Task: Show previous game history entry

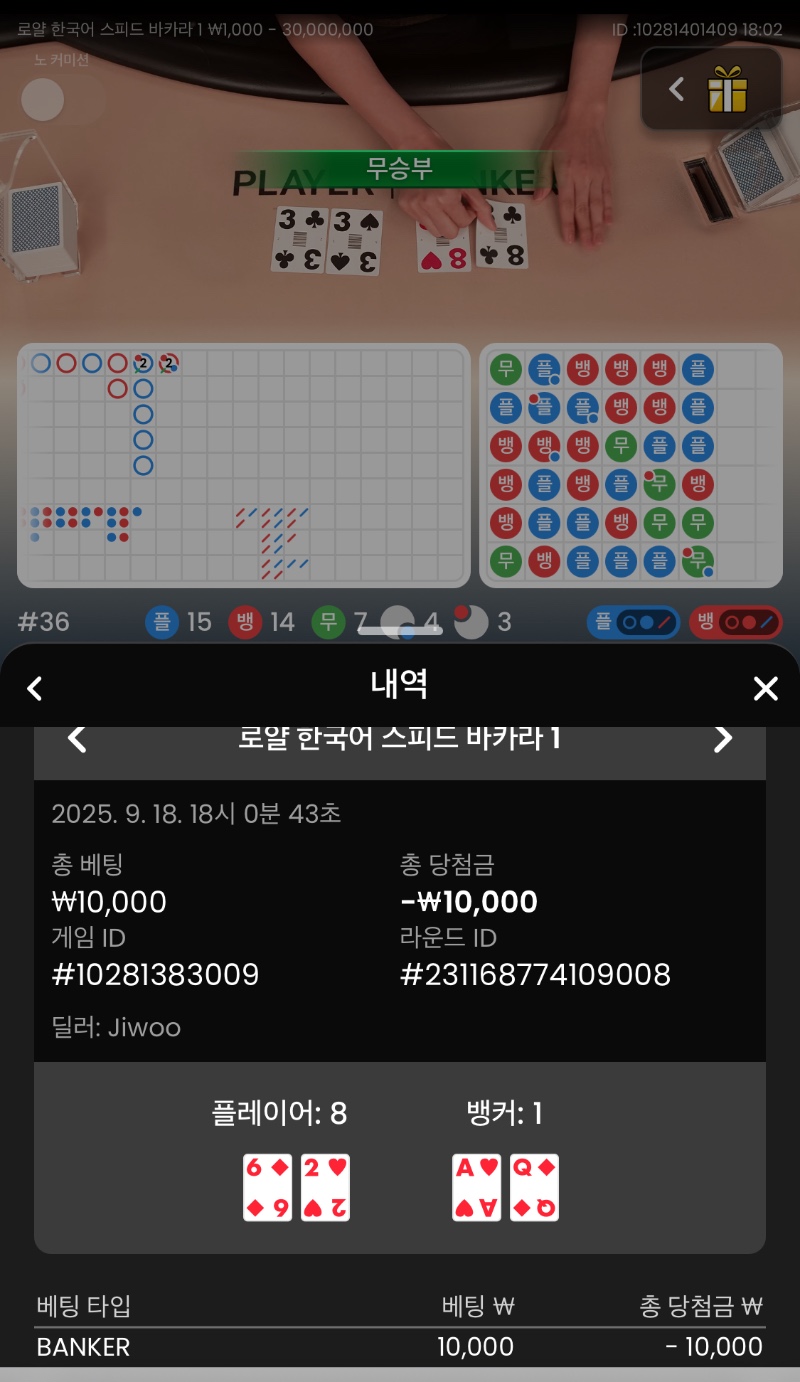Action: 77,739
